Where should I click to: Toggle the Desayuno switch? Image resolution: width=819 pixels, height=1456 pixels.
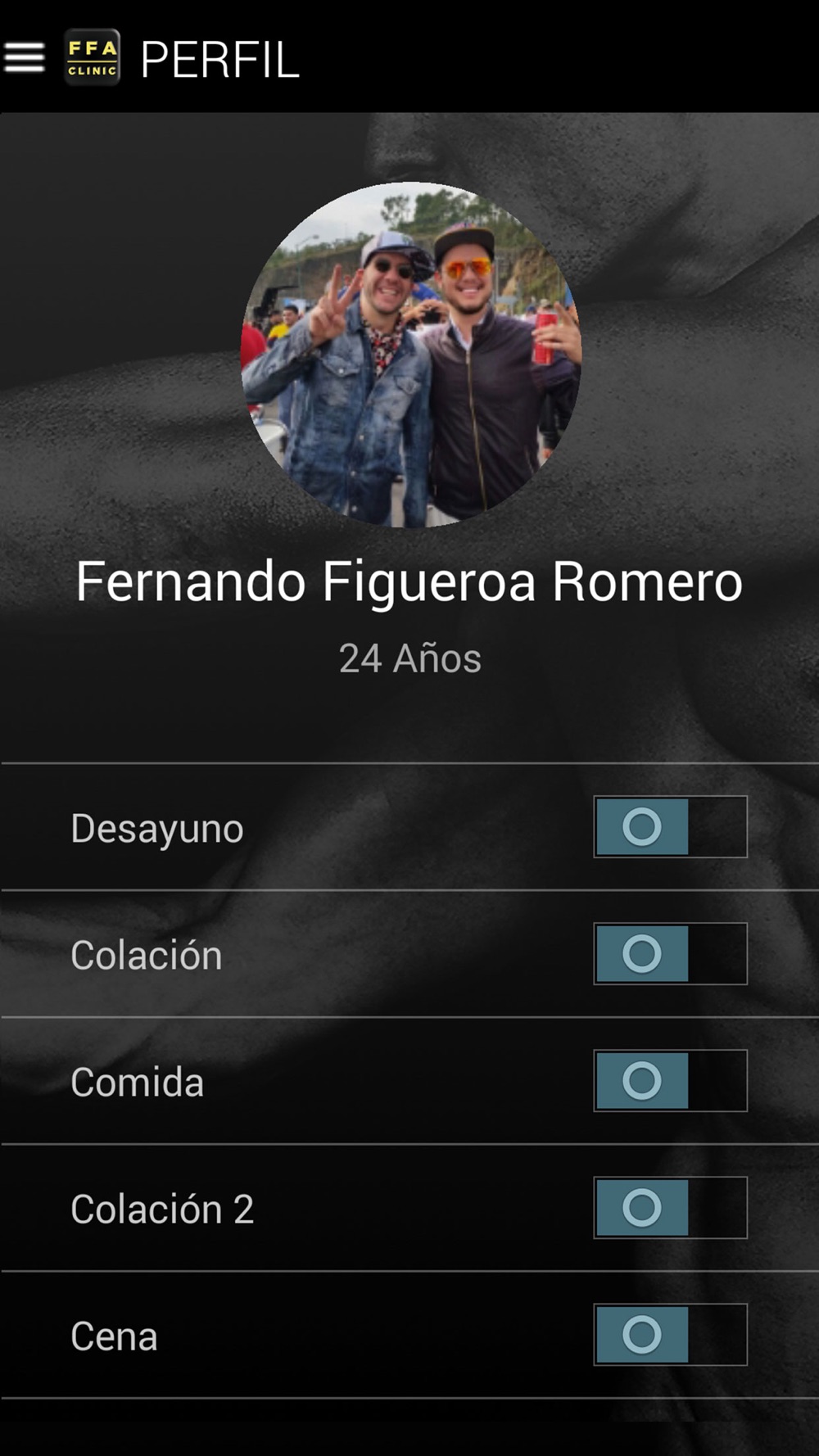[x=670, y=827]
